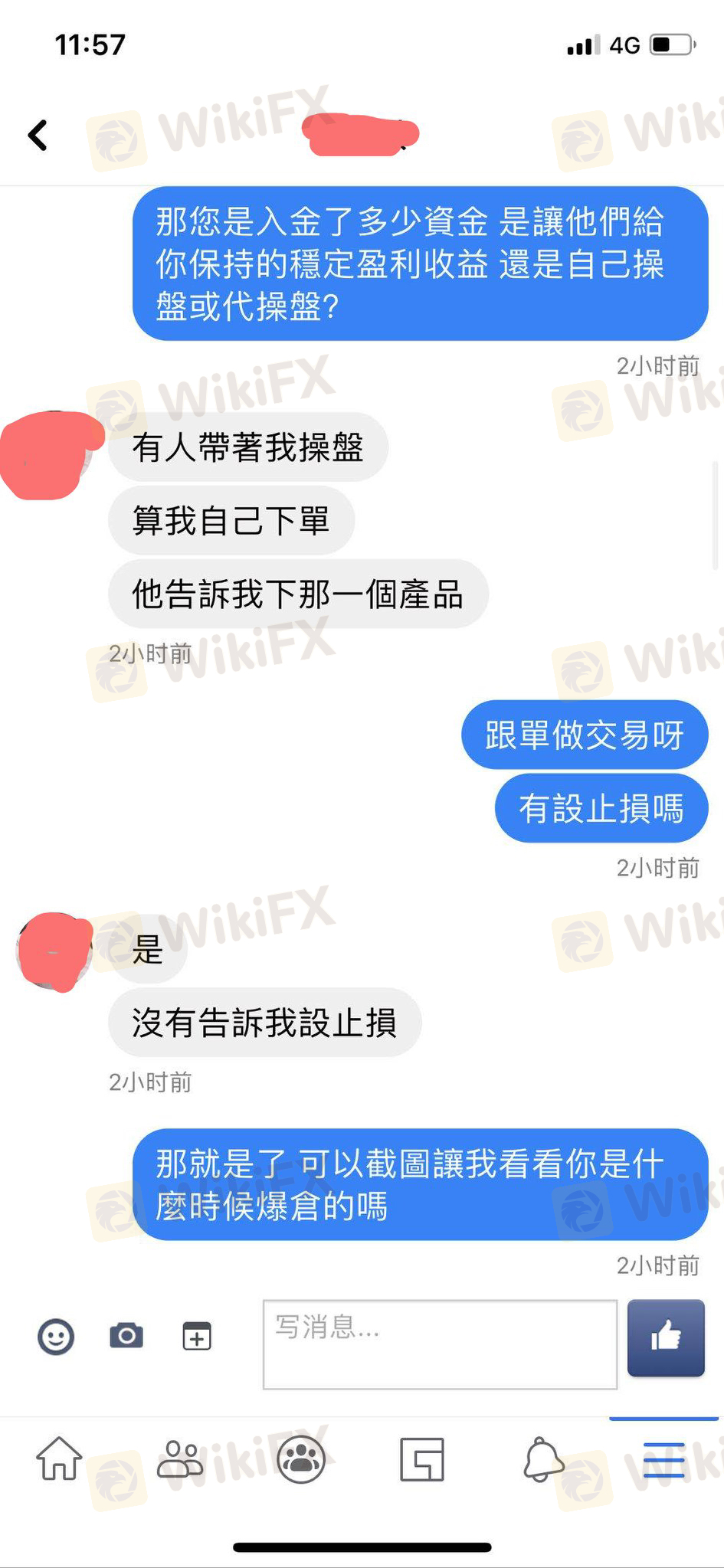Tap the add attachment icon
Image resolution: width=724 pixels, height=1568 pixels.
coord(197,1337)
